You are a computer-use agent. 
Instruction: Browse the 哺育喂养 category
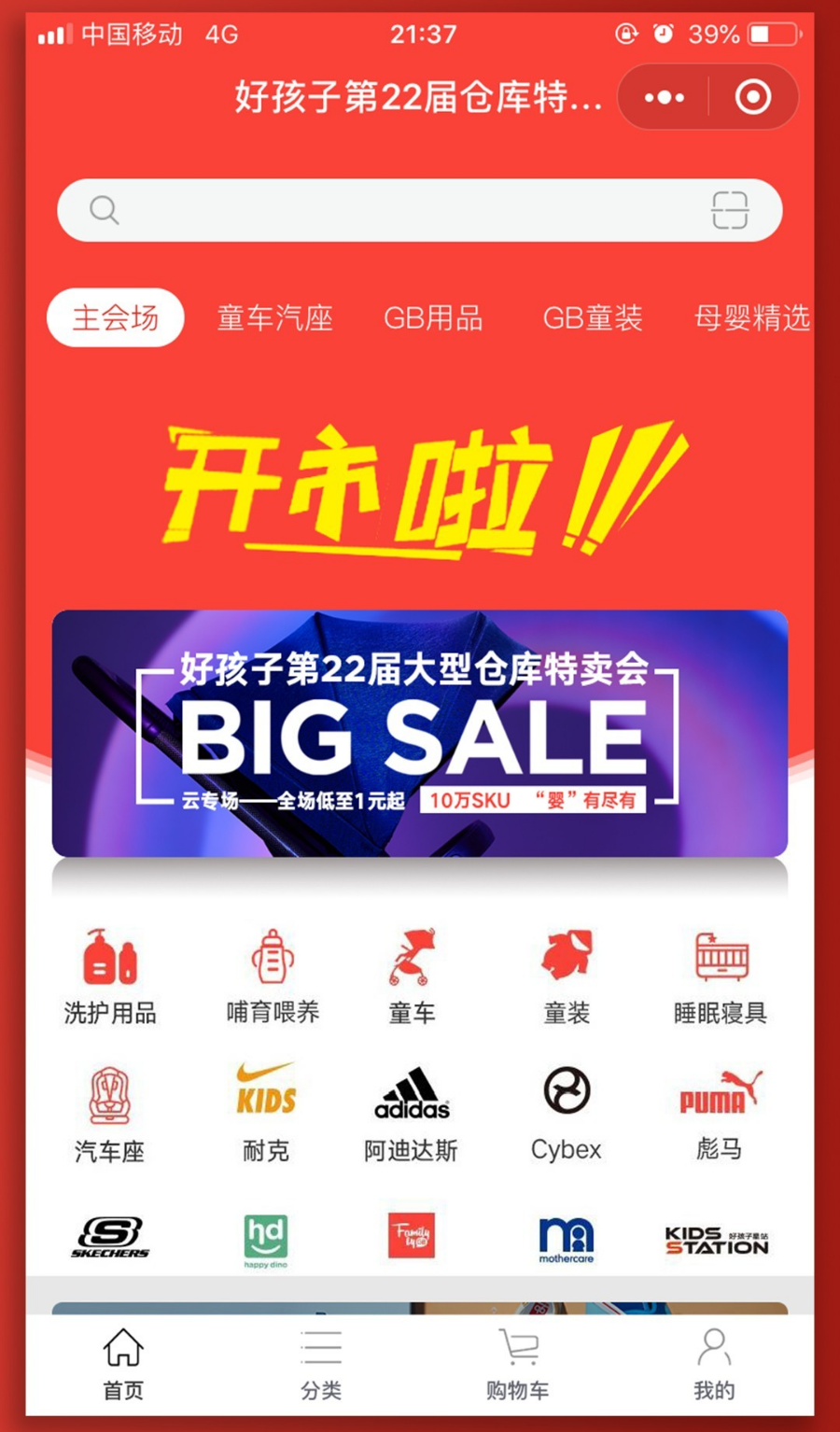273,976
